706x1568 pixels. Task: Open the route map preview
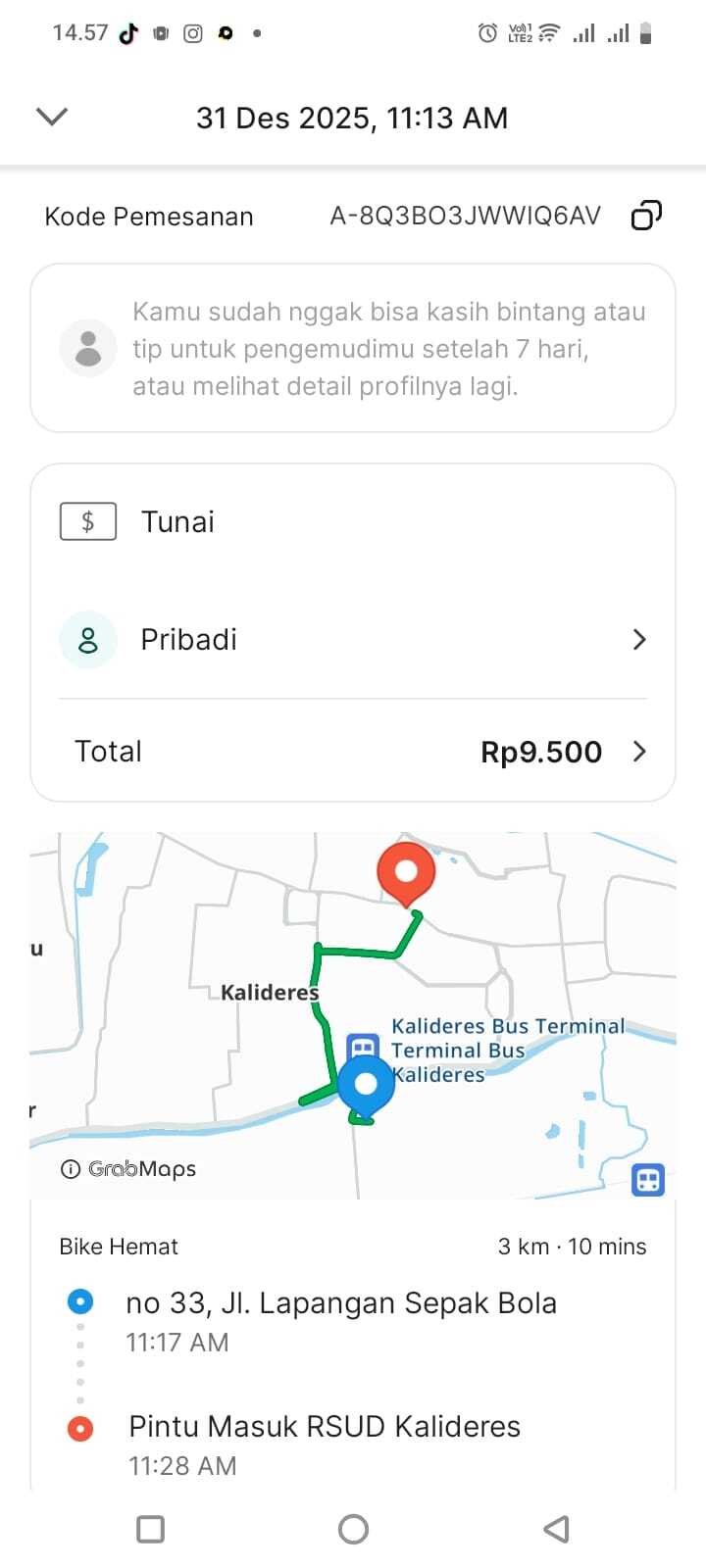(353, 1014)
